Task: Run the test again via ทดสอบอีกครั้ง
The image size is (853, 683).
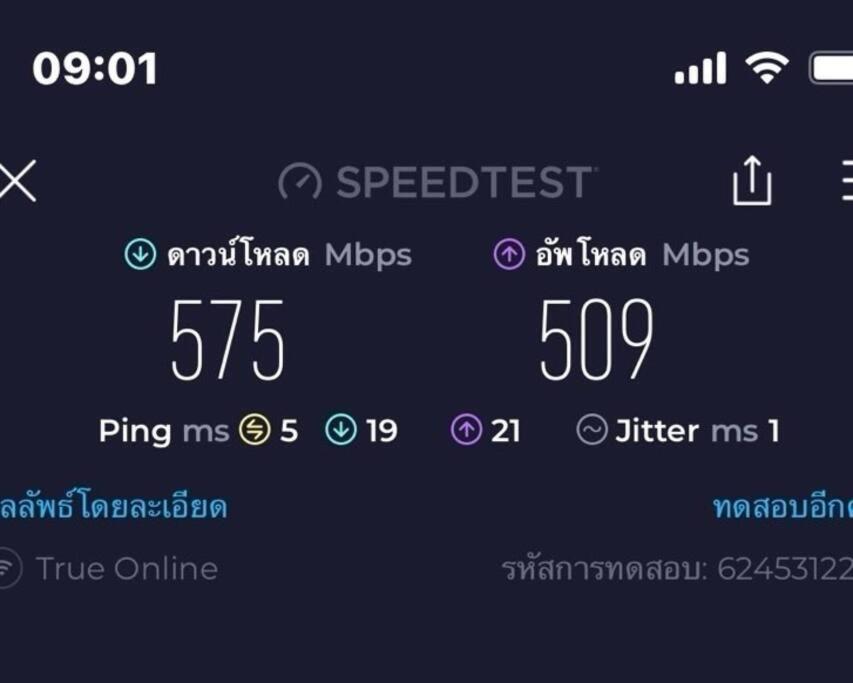Action: coord(782,507)
